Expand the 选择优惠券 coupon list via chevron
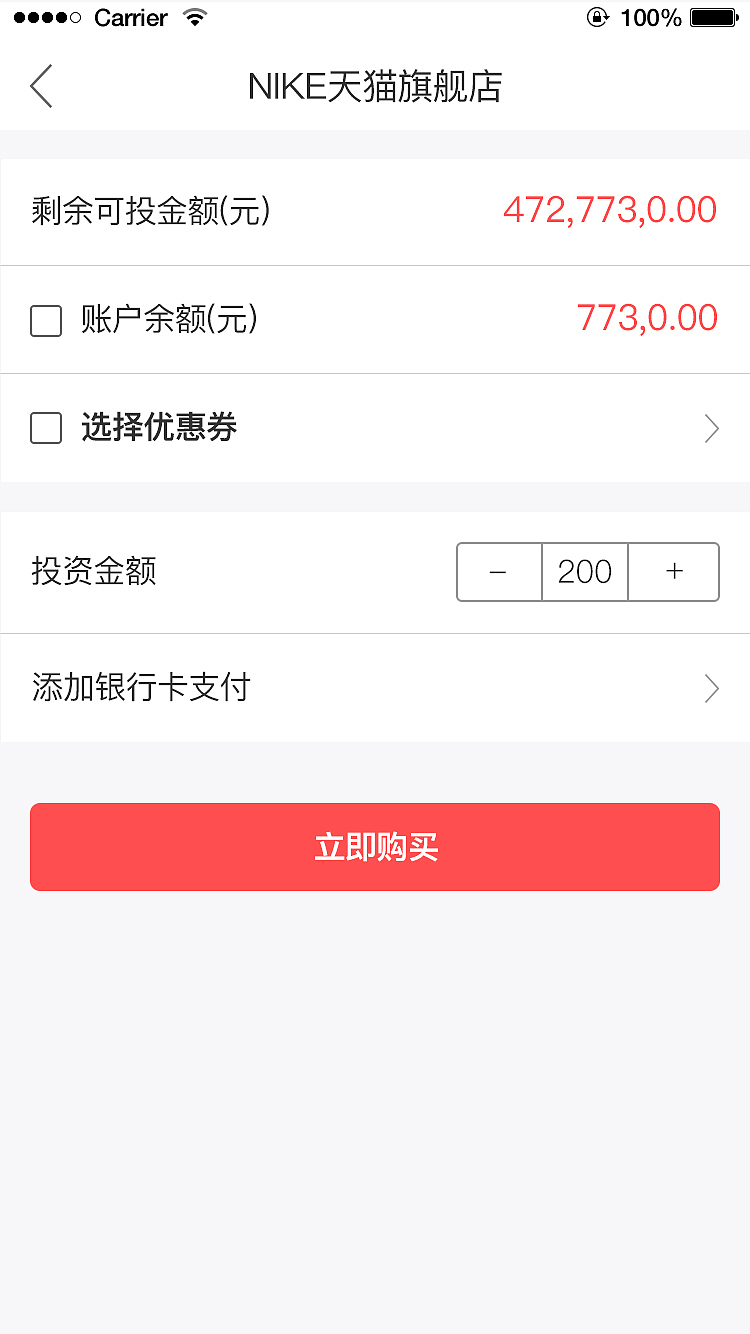This screenshot has width=750, height=1334. [711, 428]
